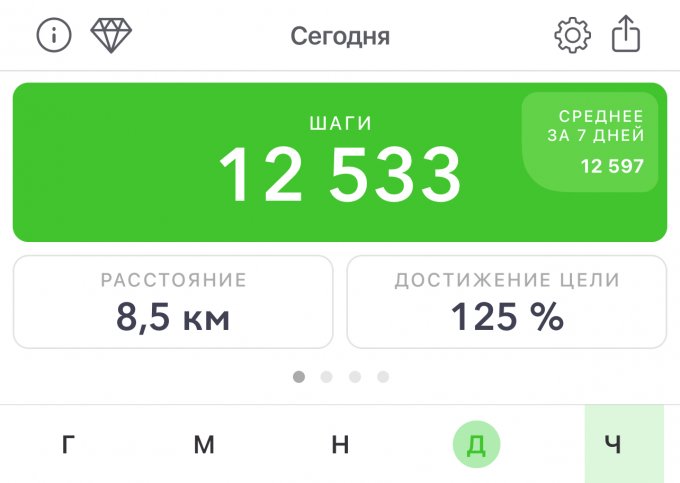Image resolution: width=680 pixels, height=483 pixels.
Task: Share today's step results
Action: tap(625, 35)
